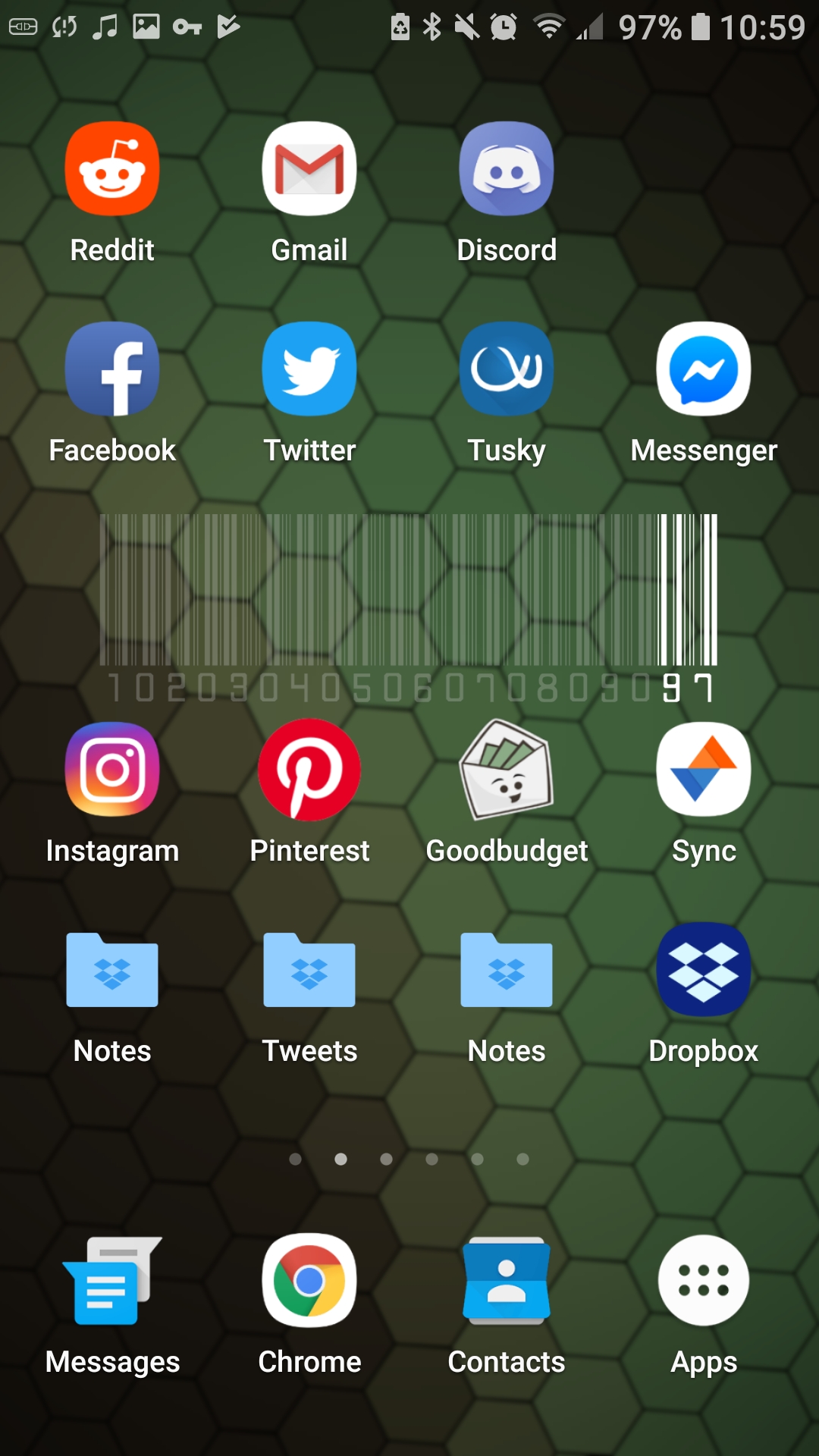This screenshot has width=819, height=1456.
Task: Open the Facebook app
Action: click(112, 369)
